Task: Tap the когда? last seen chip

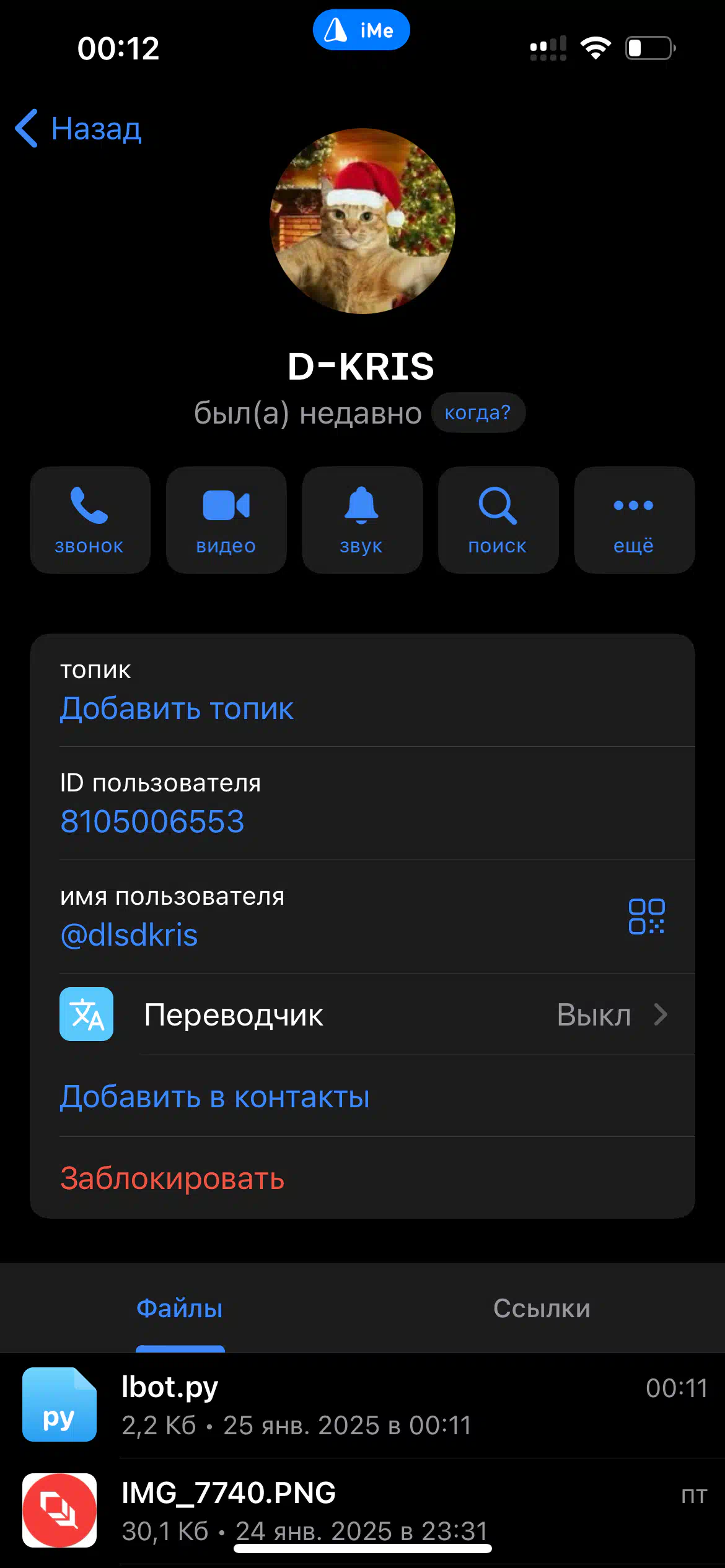Action: (478, 412)
